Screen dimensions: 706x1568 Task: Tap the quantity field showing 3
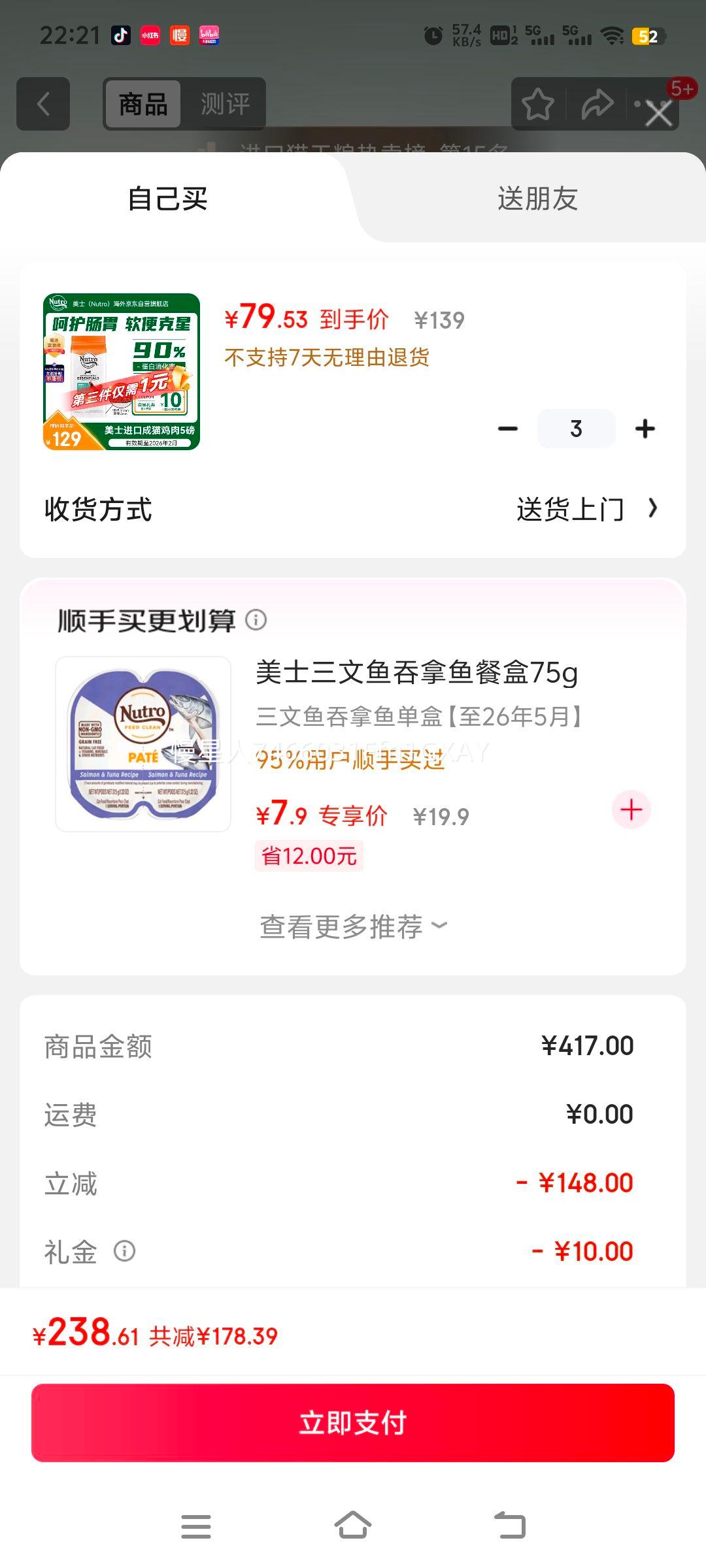pos(576,429)
